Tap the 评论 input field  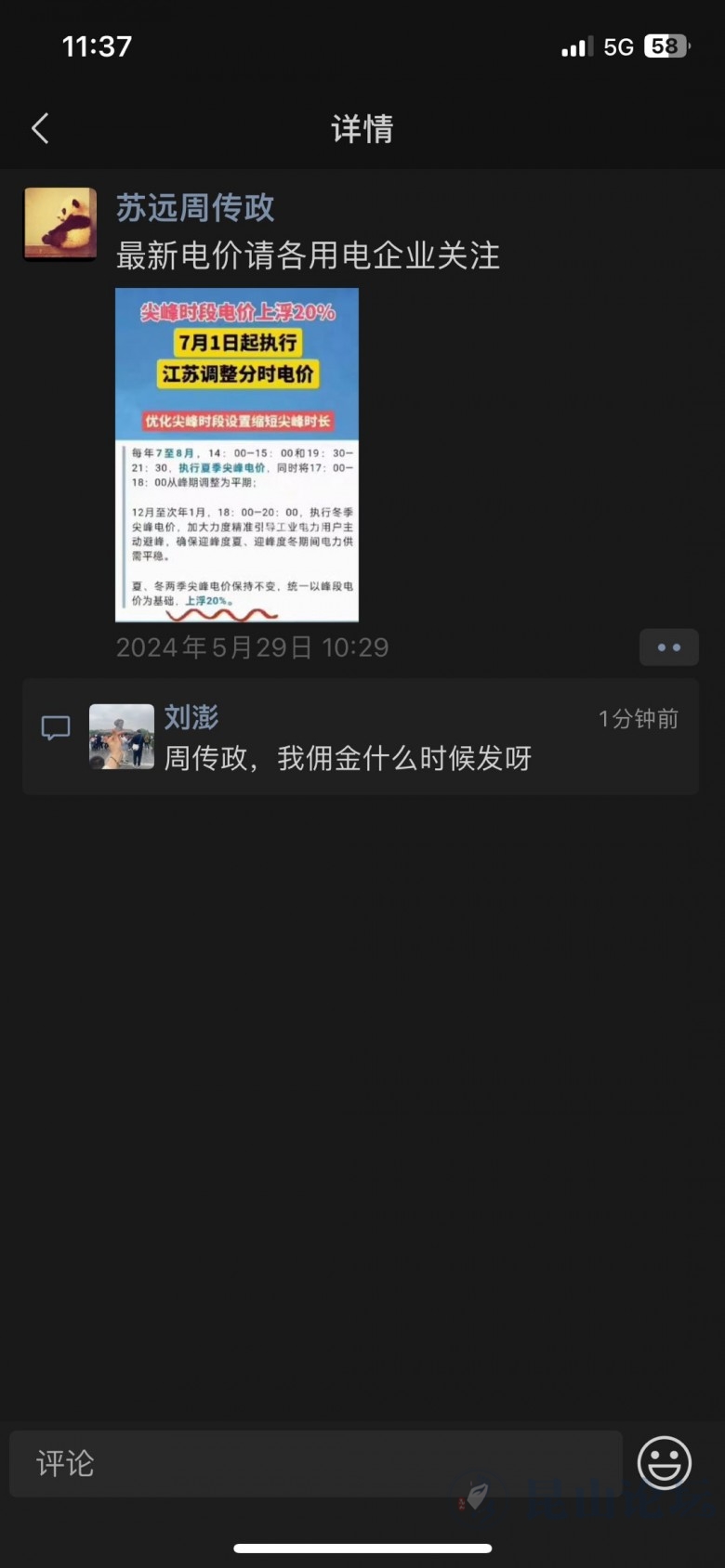point(316,1463)
